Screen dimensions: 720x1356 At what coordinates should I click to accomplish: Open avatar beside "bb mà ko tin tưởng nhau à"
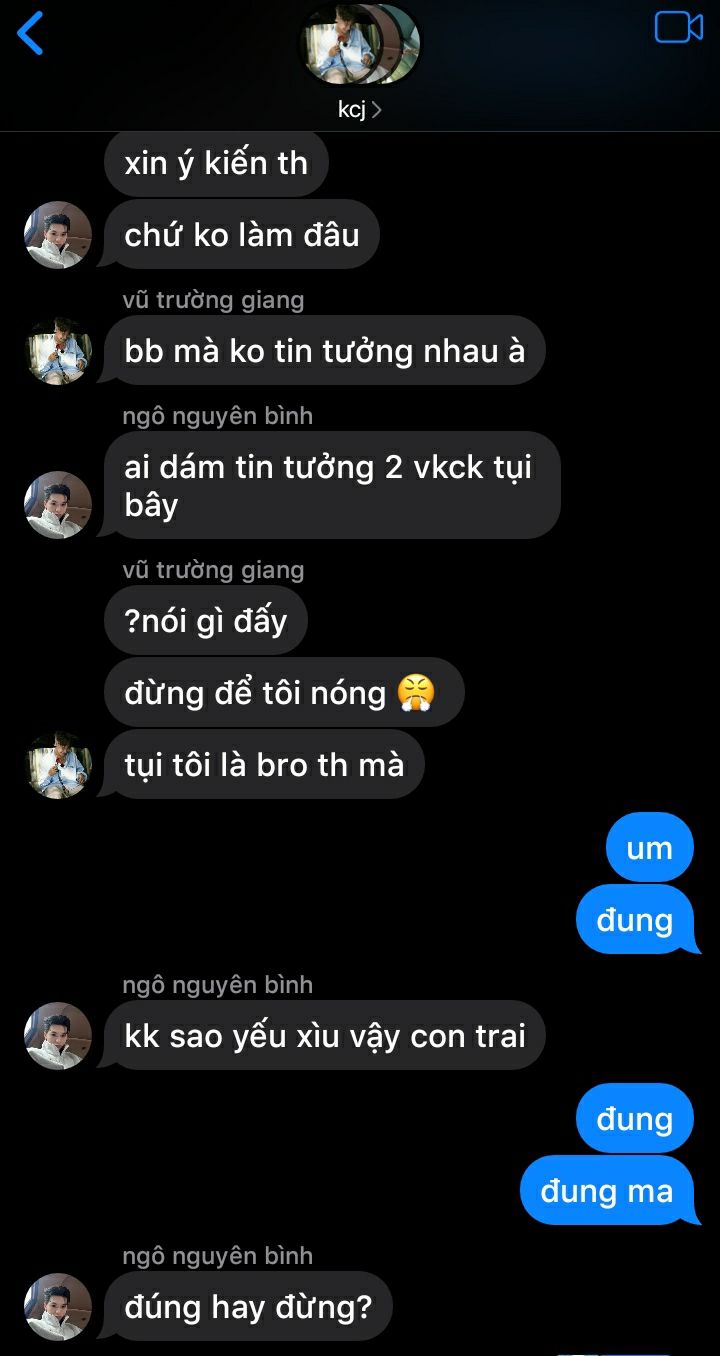58,351
